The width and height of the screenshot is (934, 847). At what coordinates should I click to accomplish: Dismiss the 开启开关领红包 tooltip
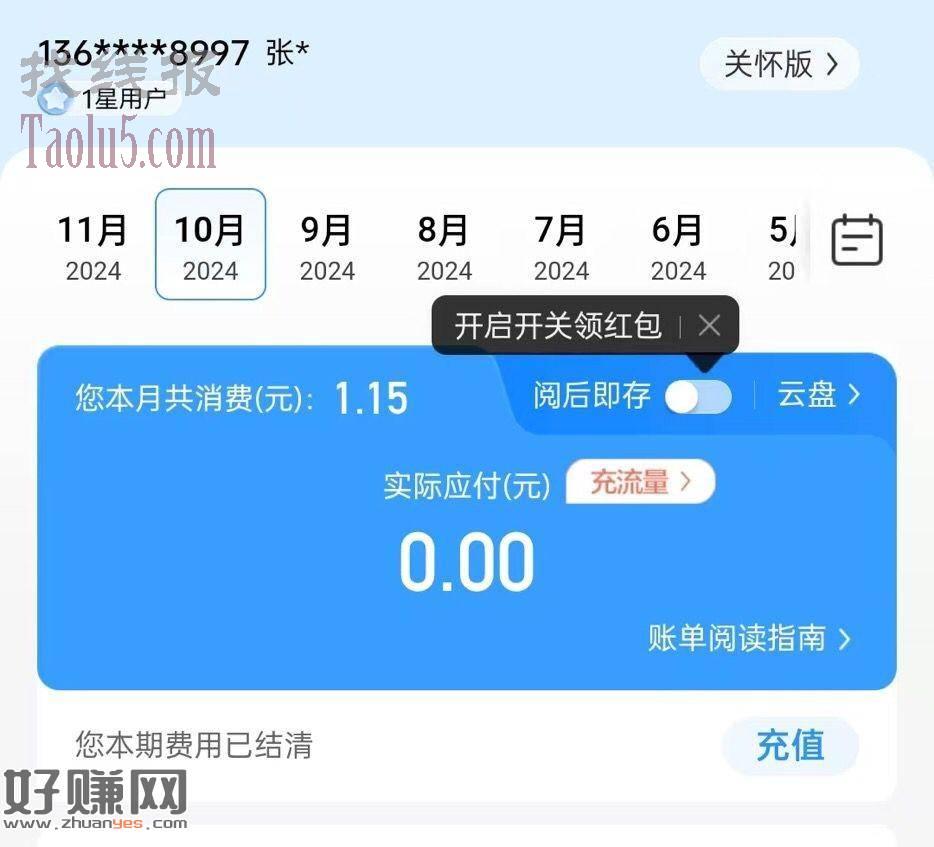point(709,325)
